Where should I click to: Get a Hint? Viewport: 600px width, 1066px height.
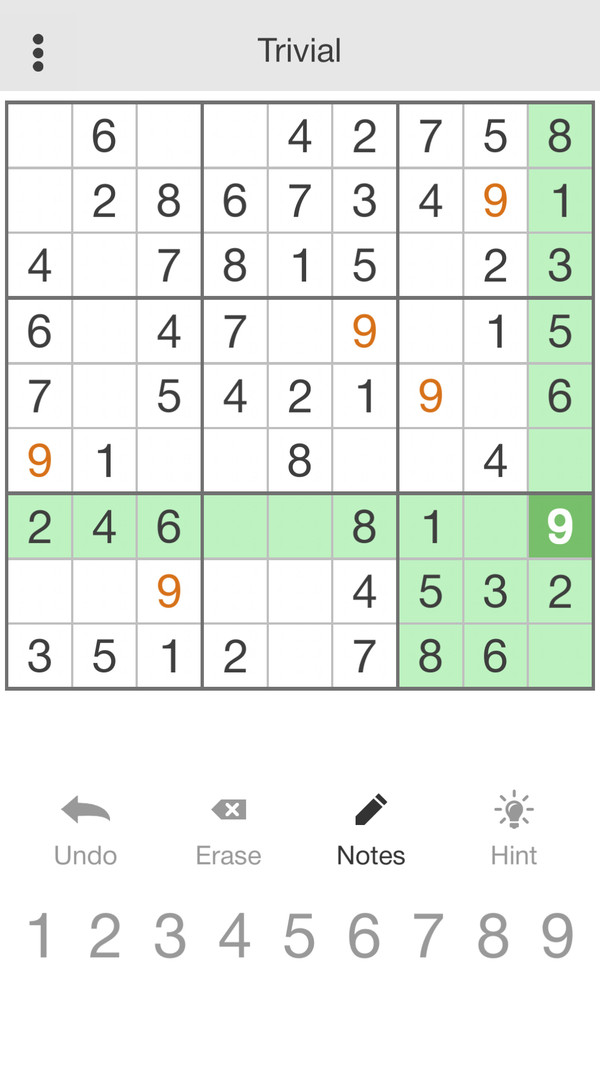[514, 830]
